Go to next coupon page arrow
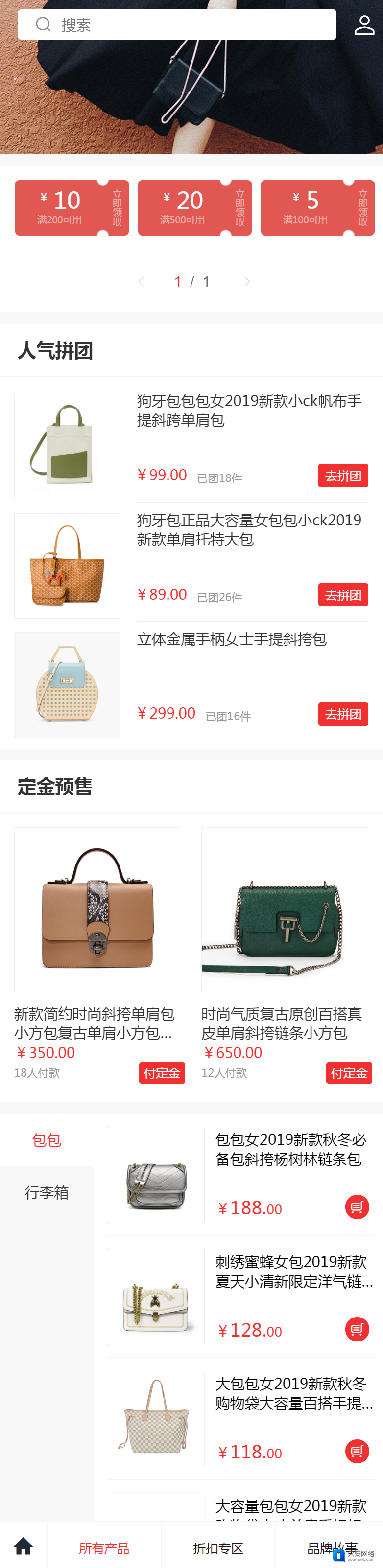The image size is (383, 1568). click(247, 281)
